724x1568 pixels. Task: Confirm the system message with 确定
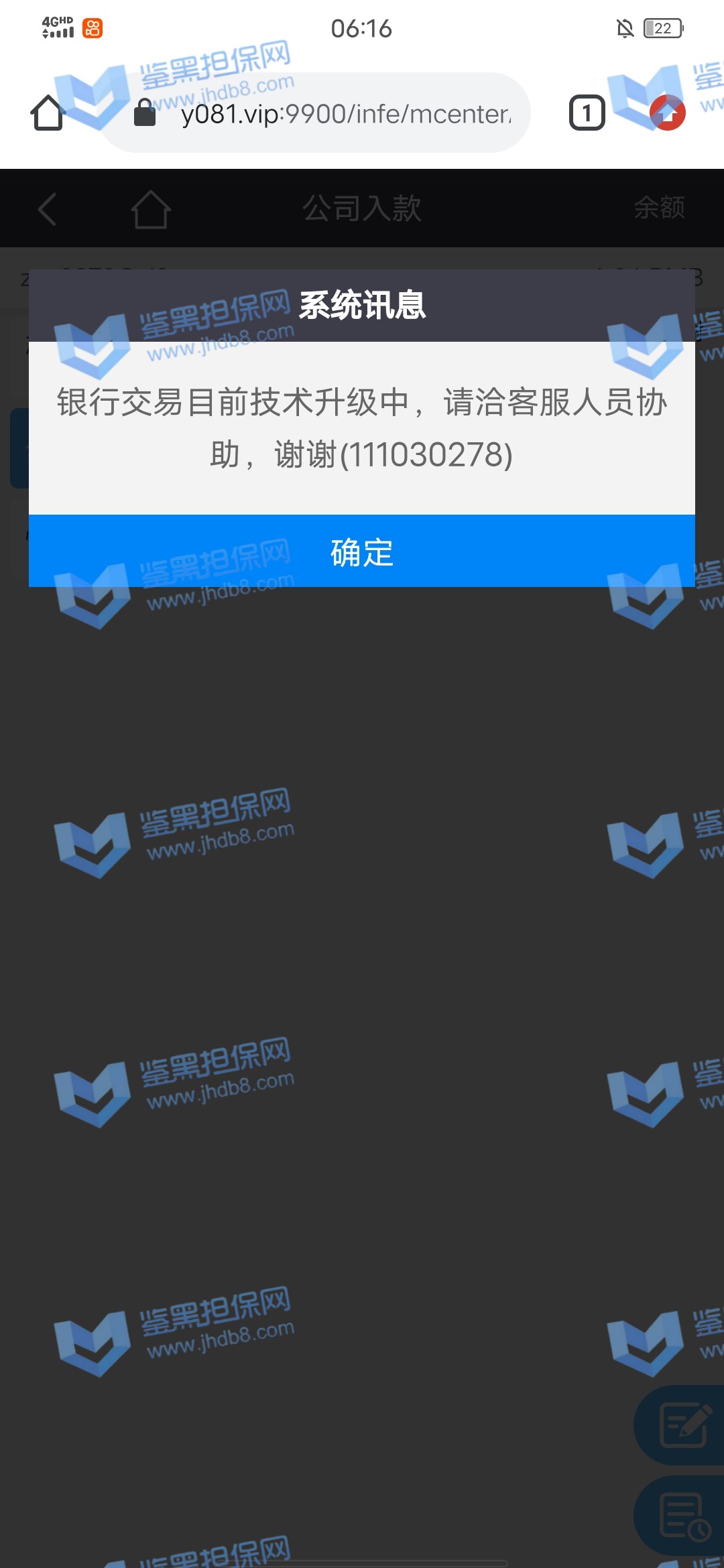pyautogui.click(x=361, y=551)
